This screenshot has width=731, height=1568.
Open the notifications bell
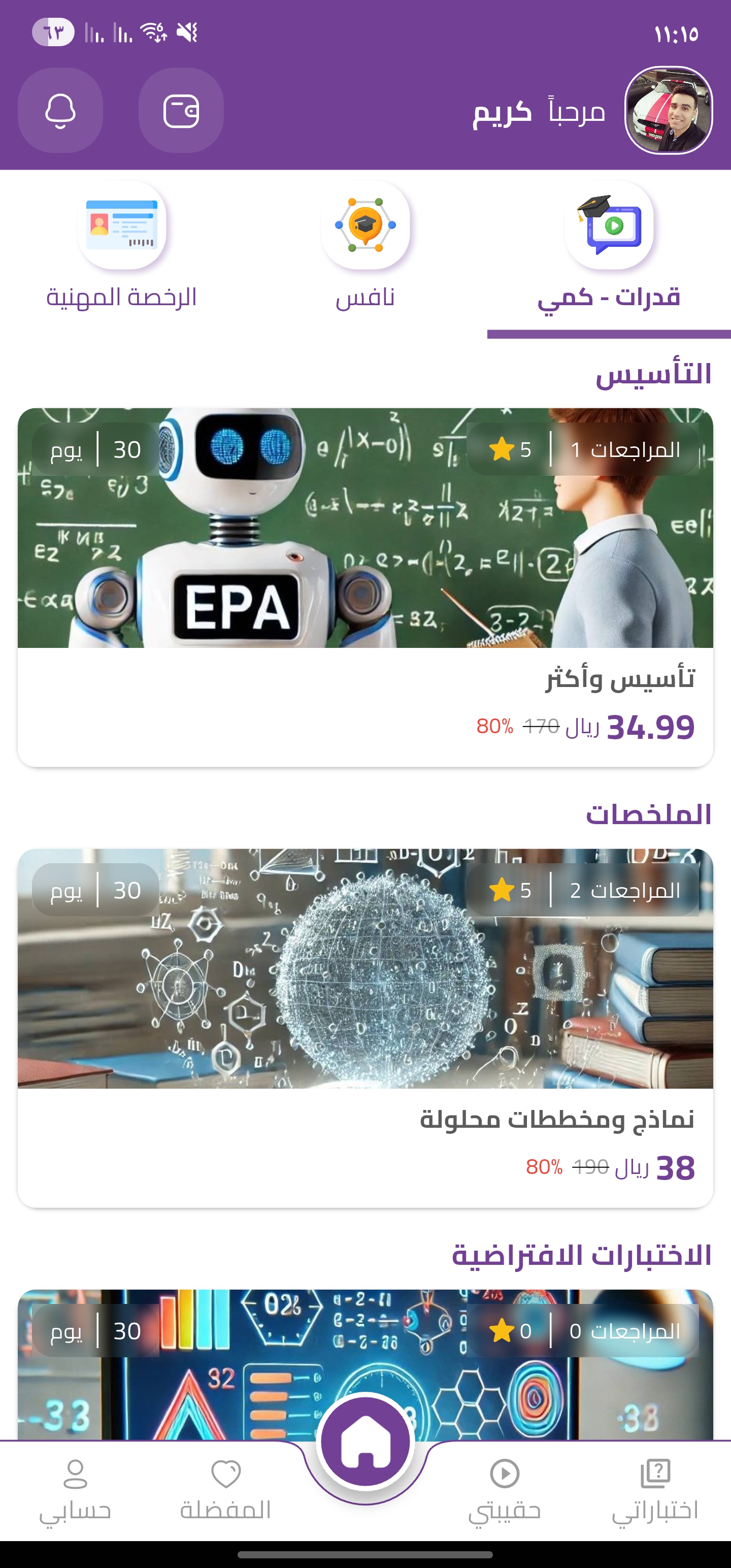point(60,110)
